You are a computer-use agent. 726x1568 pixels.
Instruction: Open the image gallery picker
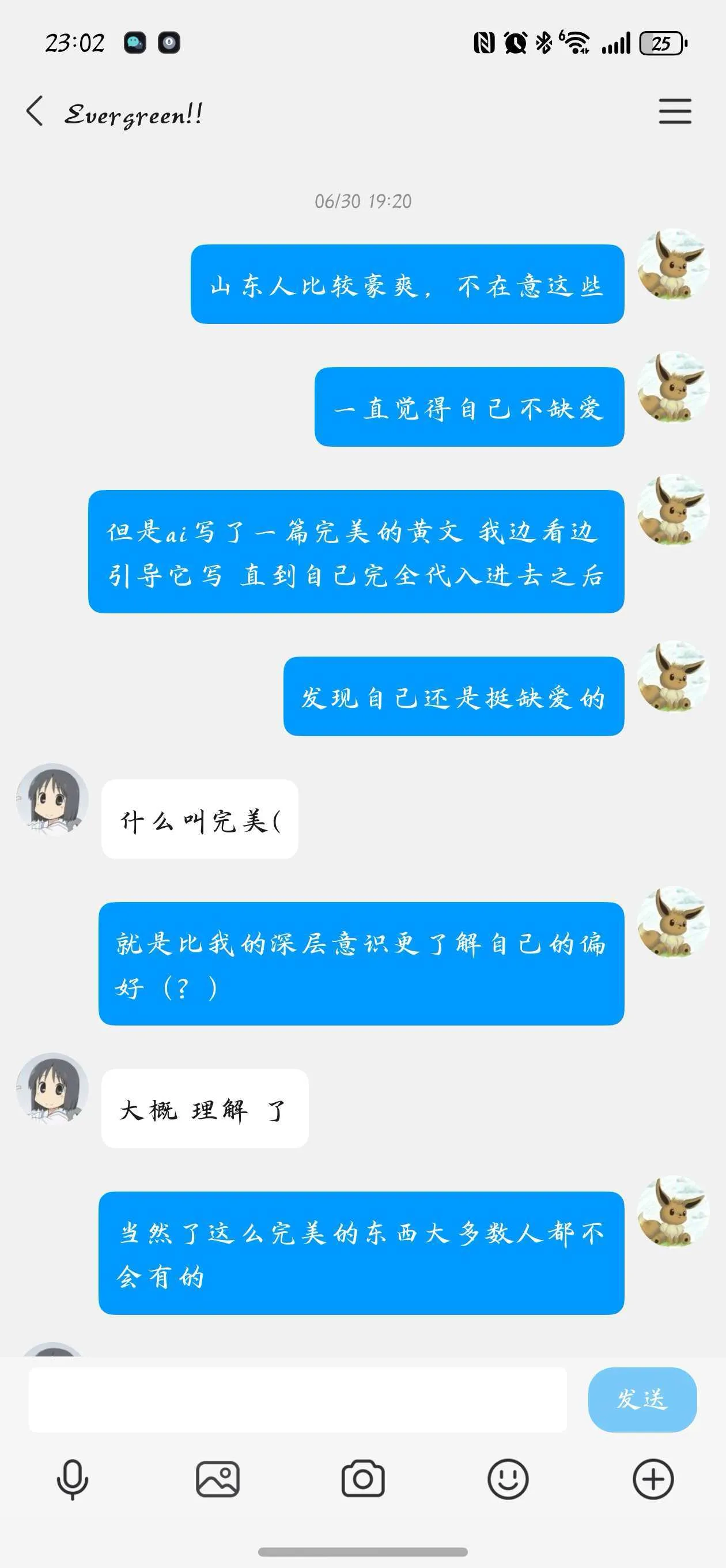217,1479
